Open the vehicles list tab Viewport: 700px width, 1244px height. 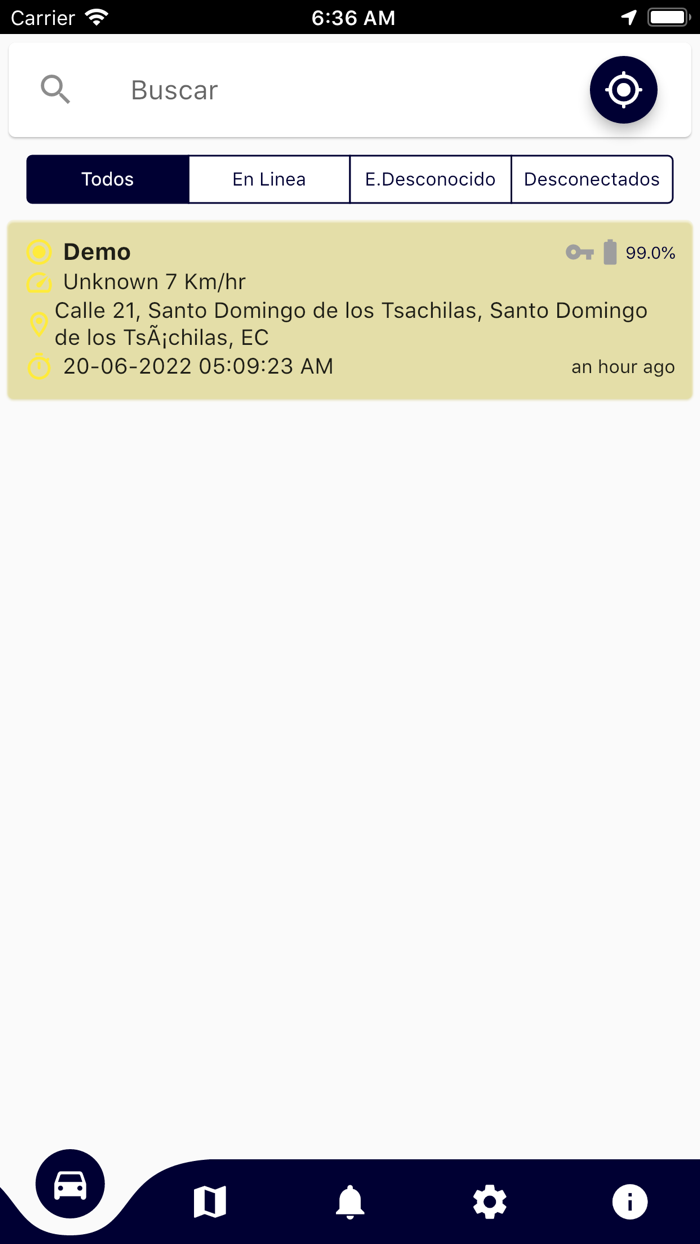[x=70, y=1185]
